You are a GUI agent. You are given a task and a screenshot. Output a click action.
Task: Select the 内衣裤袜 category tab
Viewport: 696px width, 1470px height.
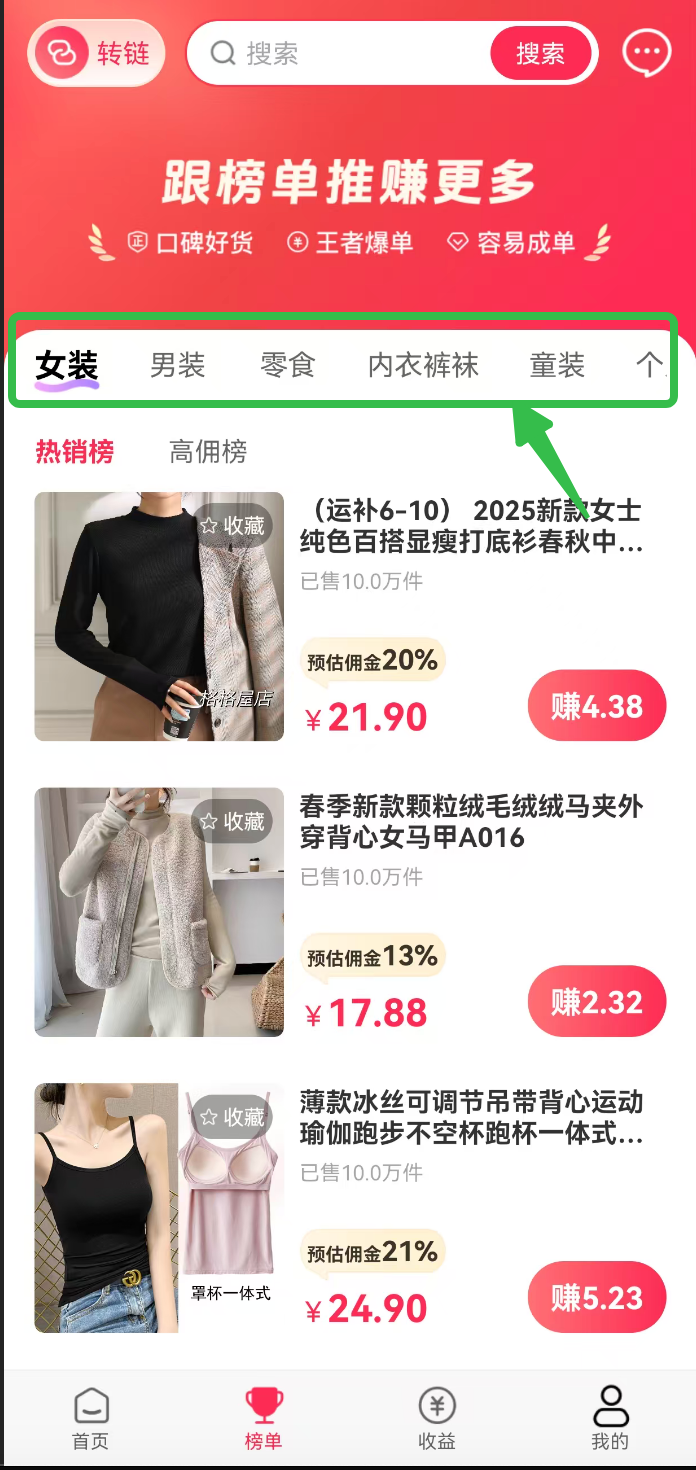(423, 366)
